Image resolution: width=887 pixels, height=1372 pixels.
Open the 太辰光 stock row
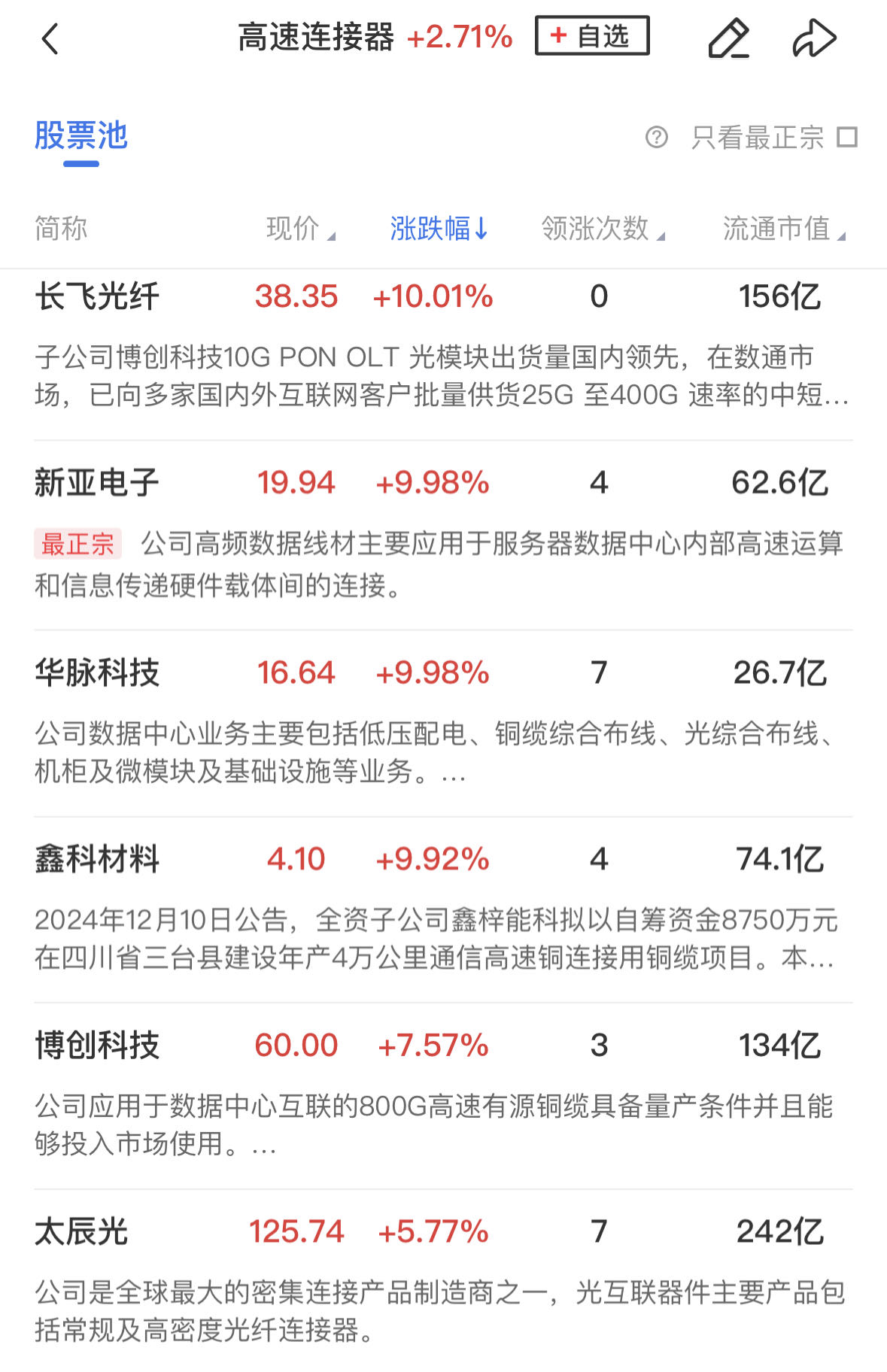[x=82, y=1232]
